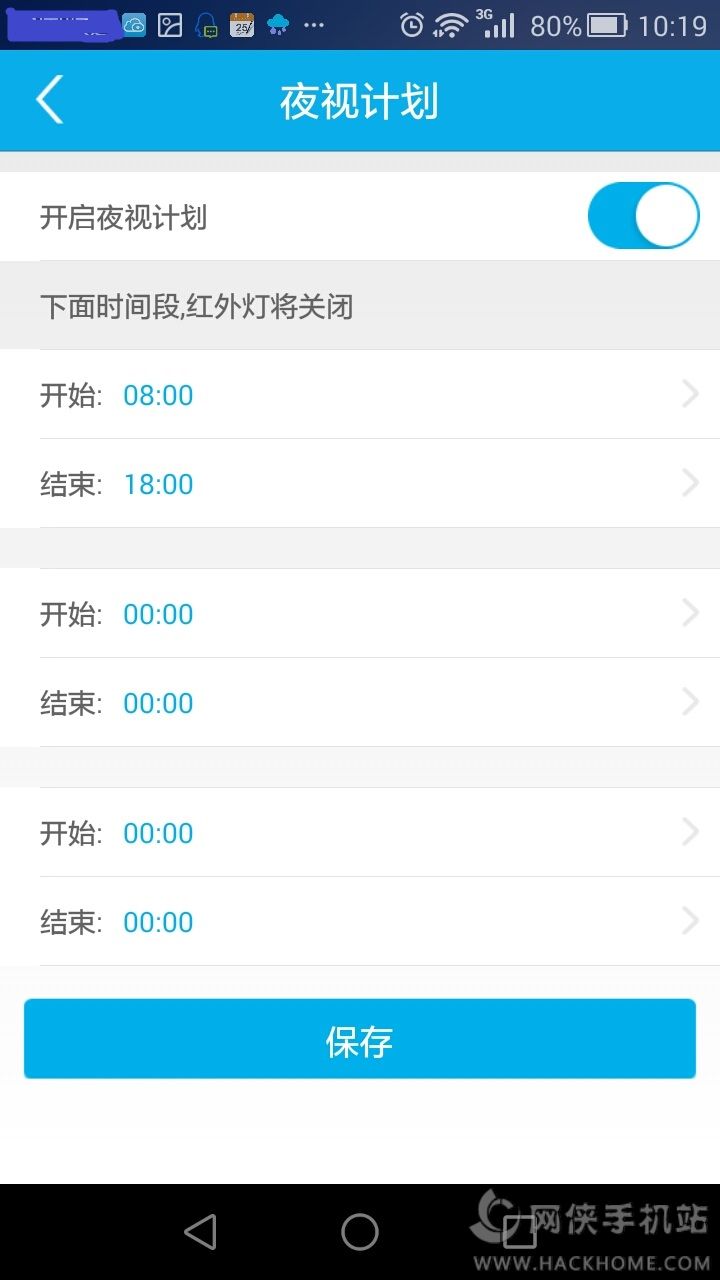This screenshot has height=1280, width=720.
Task: Go back from the 夜视计划 screen
Action: tap(50, 100)
